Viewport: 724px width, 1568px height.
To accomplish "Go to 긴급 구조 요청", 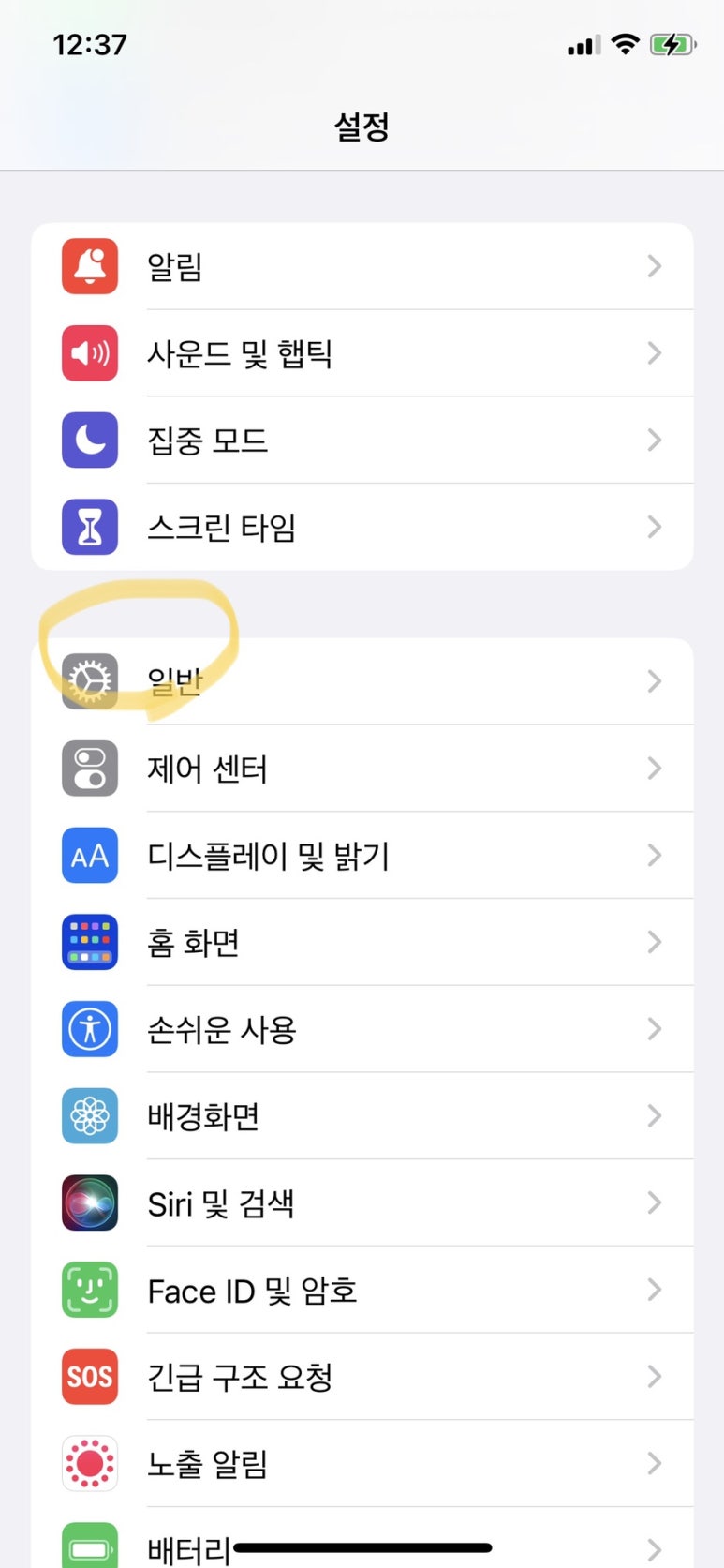I will point(362,1377).
